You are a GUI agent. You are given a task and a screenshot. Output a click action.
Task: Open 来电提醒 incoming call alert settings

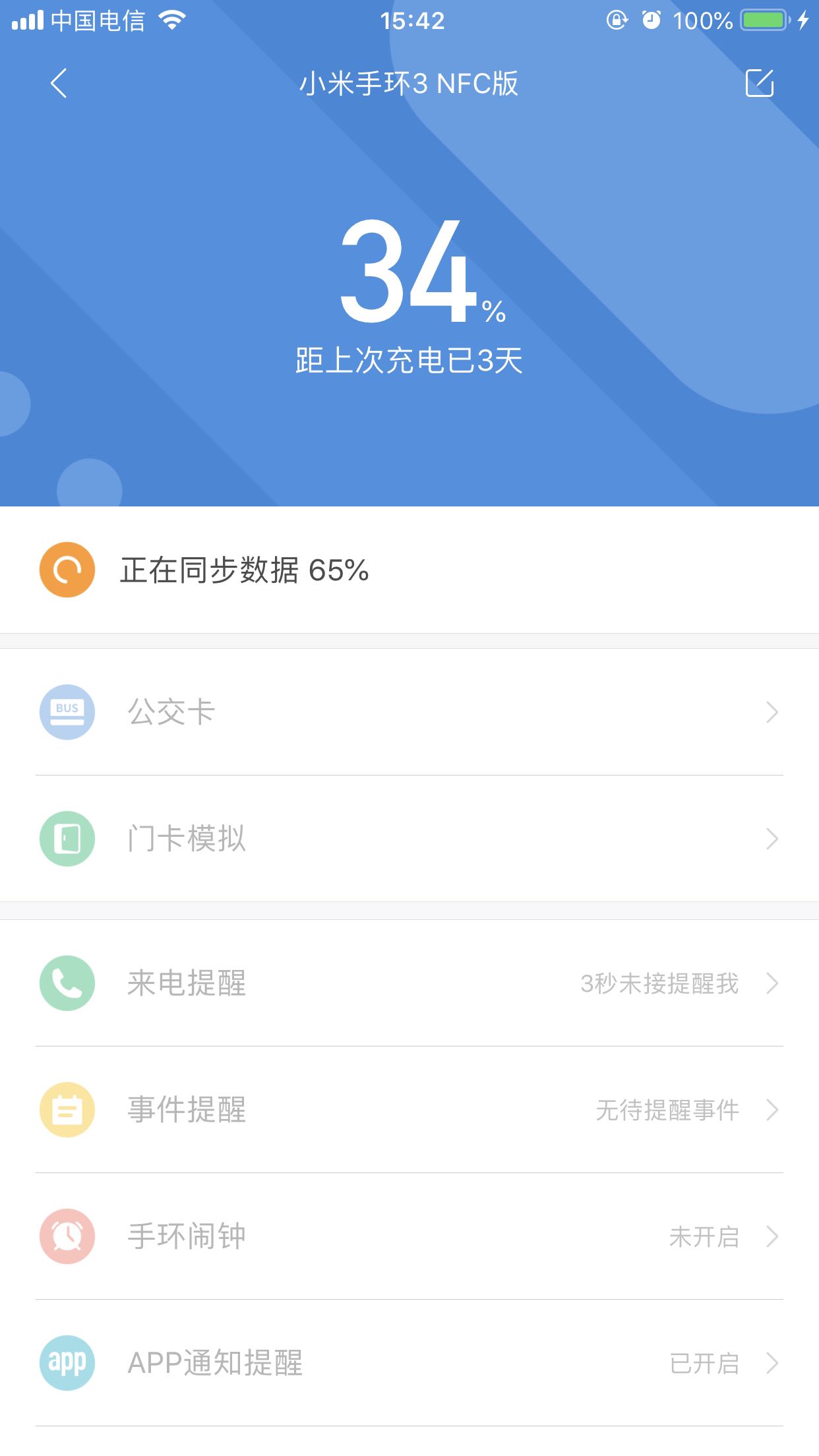point(409,983)
